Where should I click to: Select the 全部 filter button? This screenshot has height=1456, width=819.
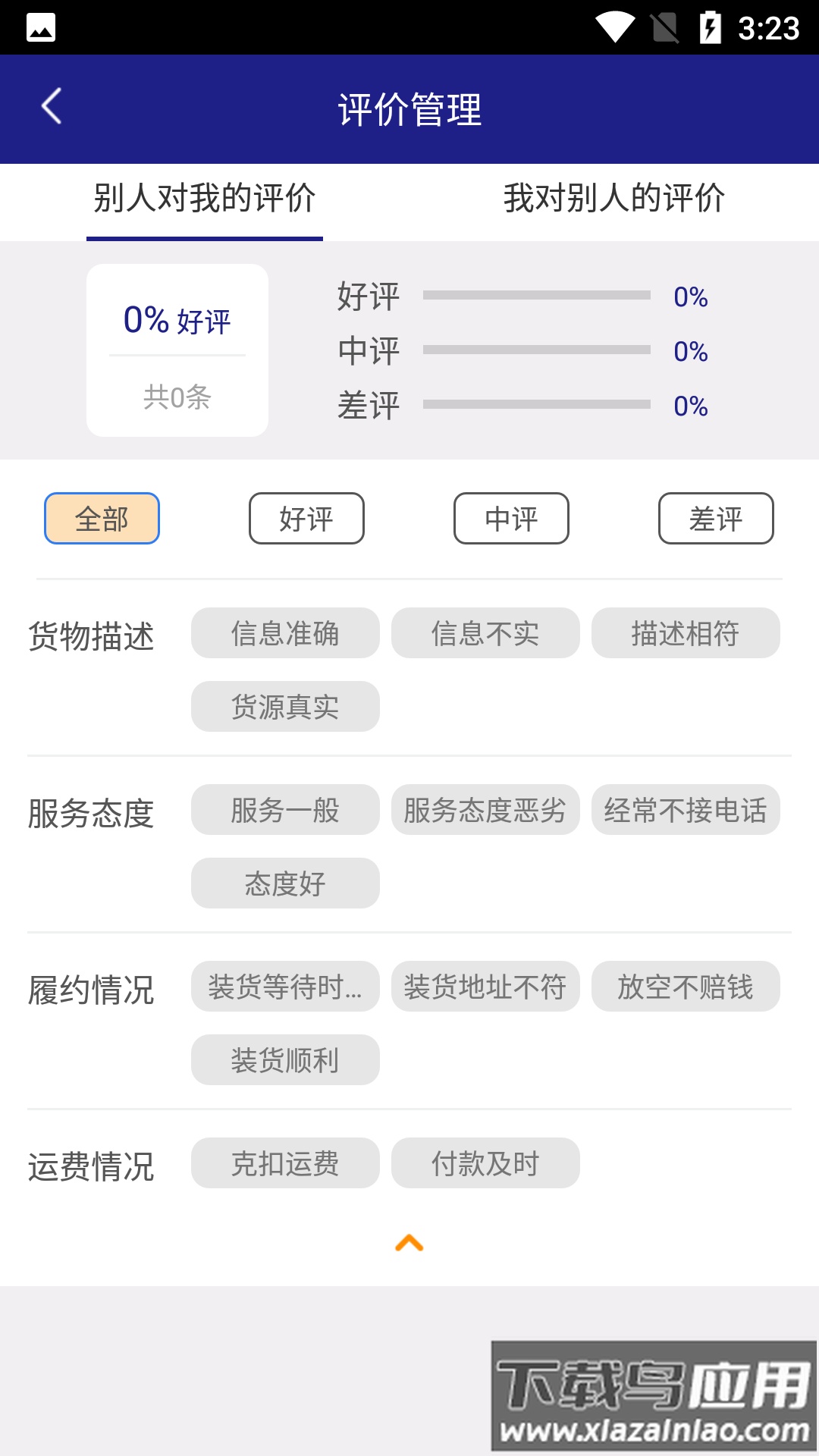point(101,518)
